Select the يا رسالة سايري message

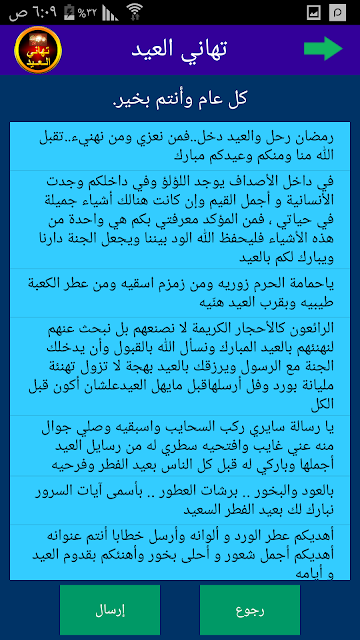(180, 446)
